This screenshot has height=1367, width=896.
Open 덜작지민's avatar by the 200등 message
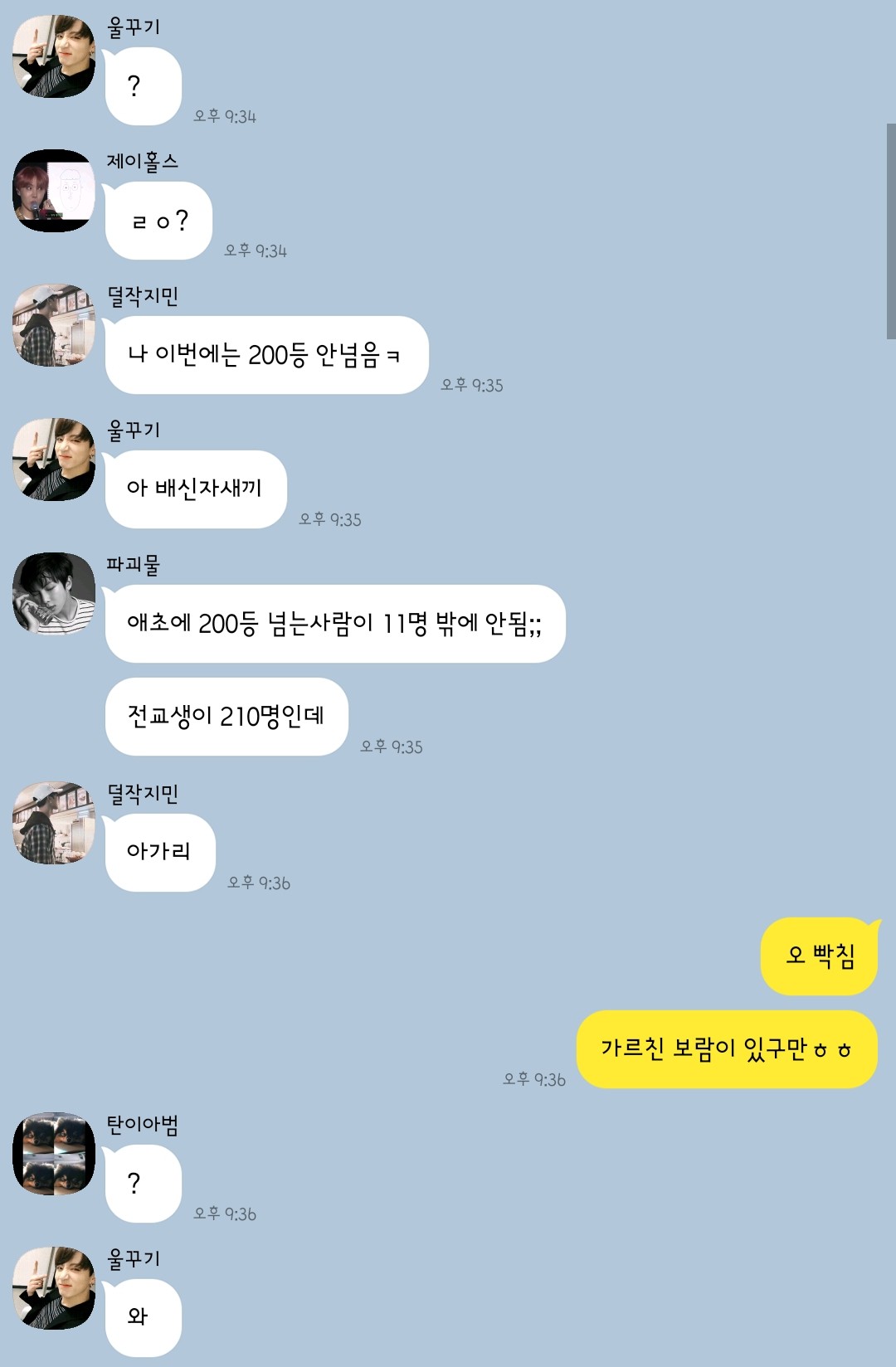54,325
